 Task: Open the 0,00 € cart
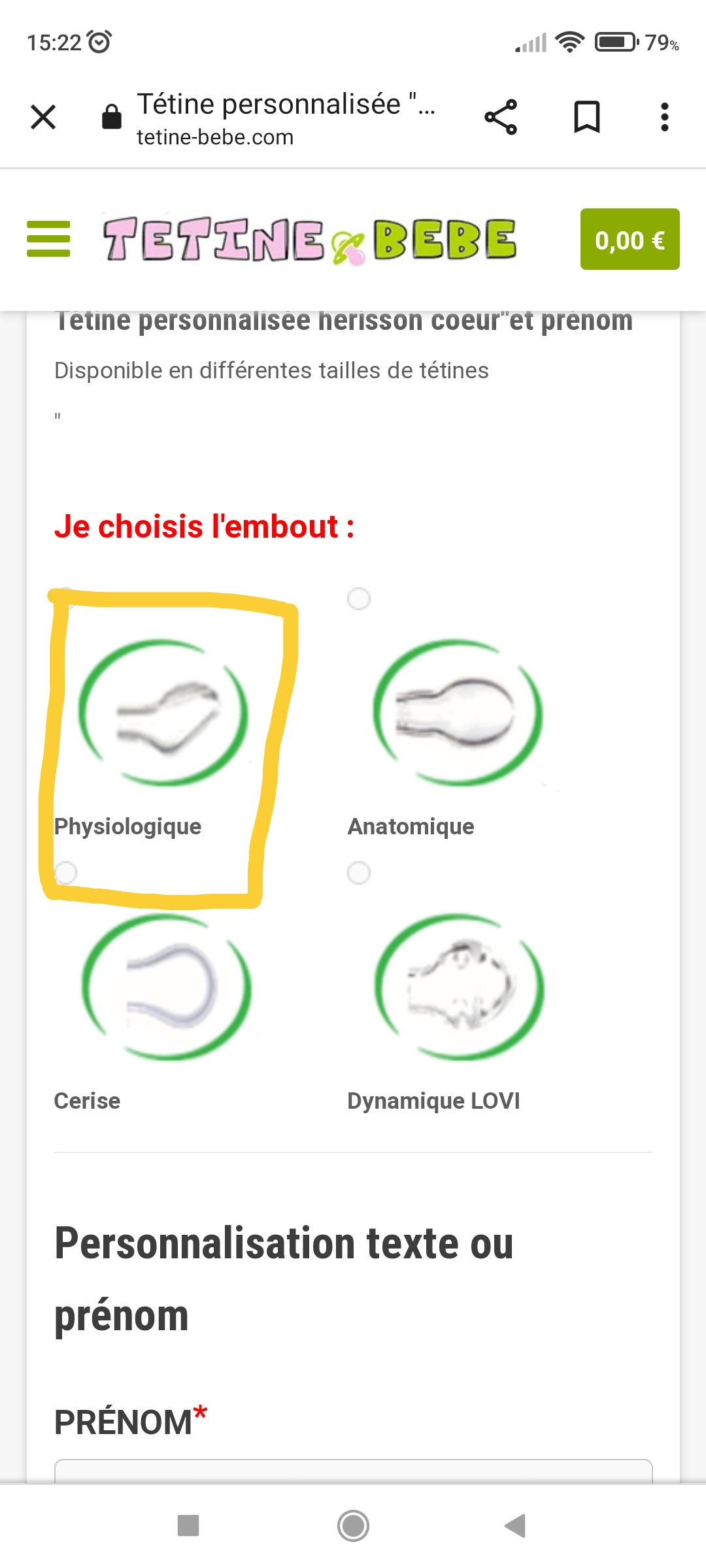[630, 240]
